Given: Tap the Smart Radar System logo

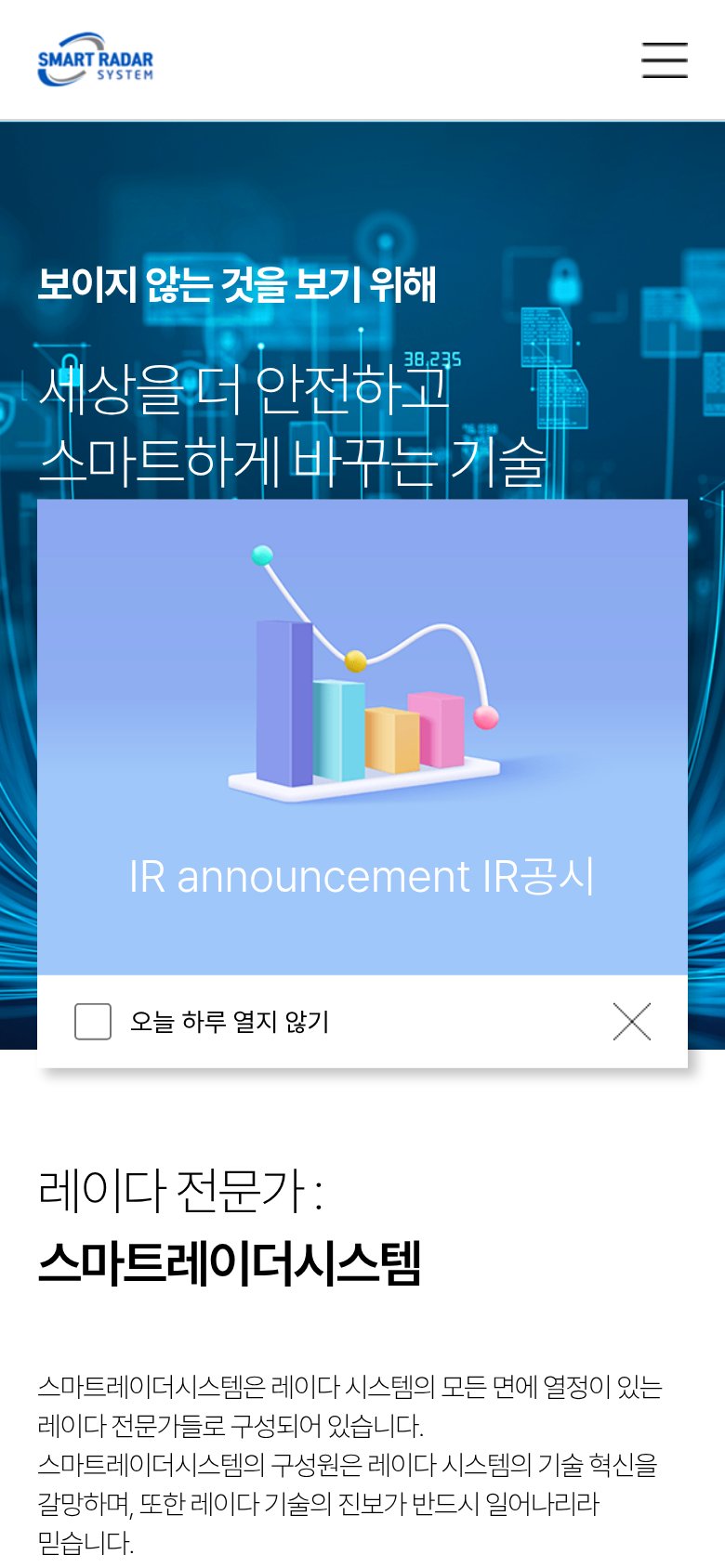Looking at the screenshot, I should point(96,60).
